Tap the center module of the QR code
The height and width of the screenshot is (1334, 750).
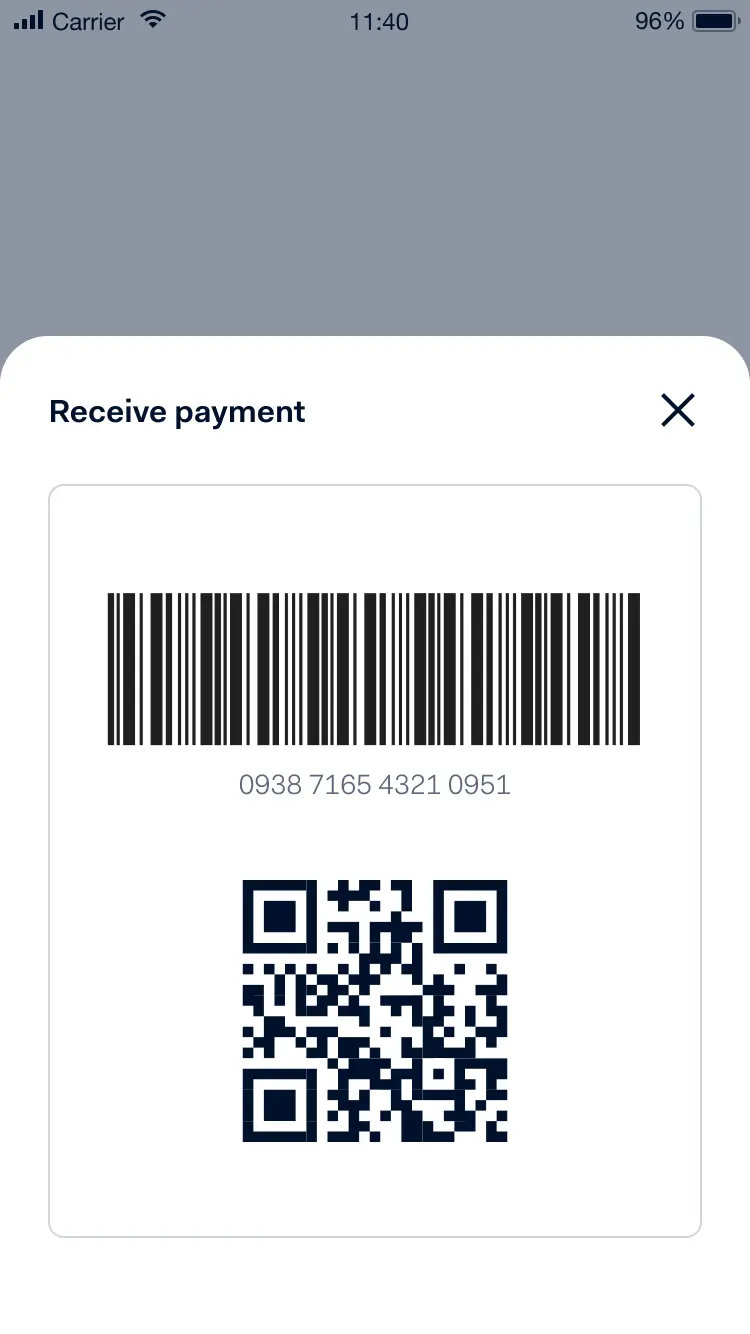pos(375,1008)
